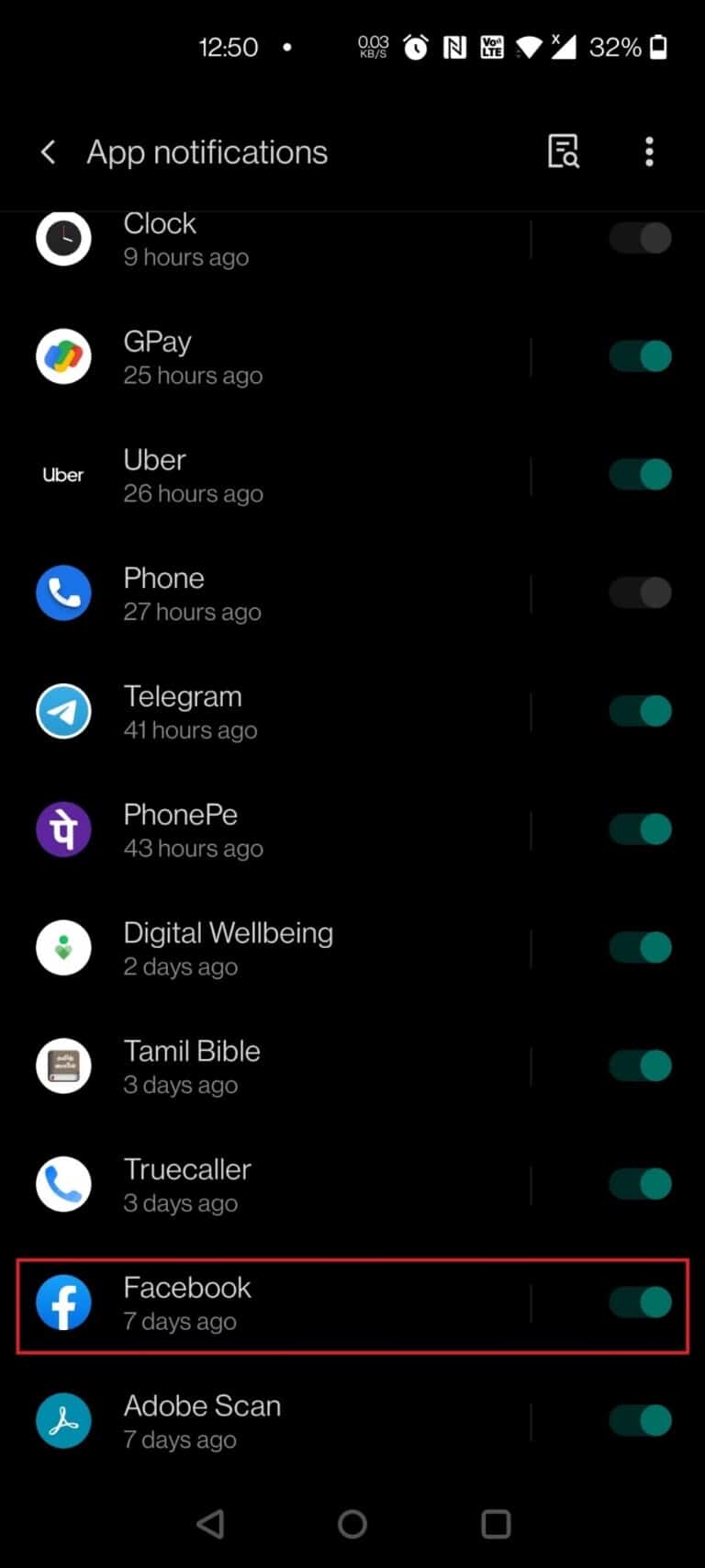
Task: Tap the home navigation button
Action: (352, 1523)
